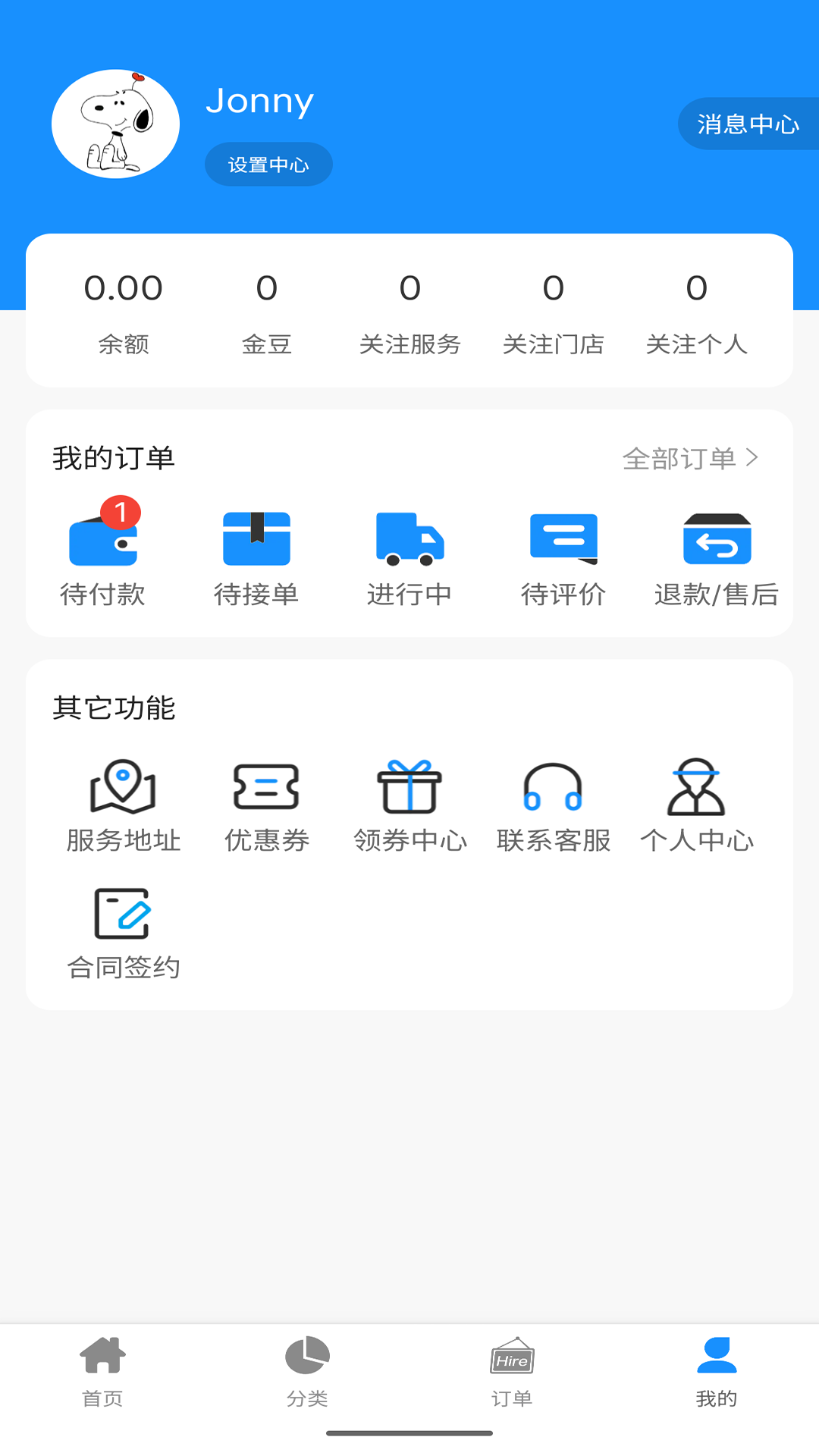Open 服务地址 service addresses
Screen dimensions: 819x1456
click(x=123, y=805)
